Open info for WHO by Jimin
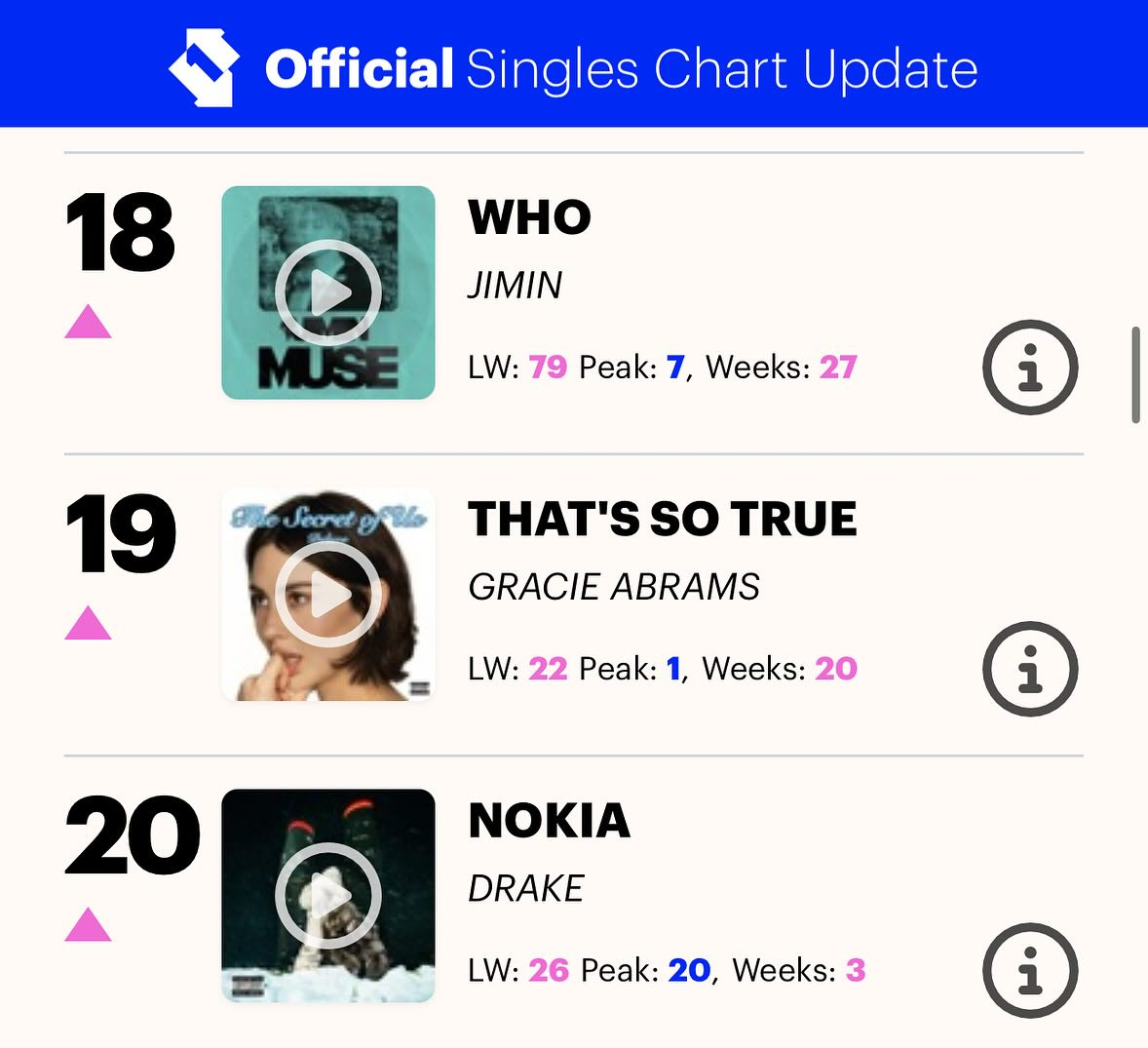Screen dimensions: 1148x1048 click(x=1029, y=369)
